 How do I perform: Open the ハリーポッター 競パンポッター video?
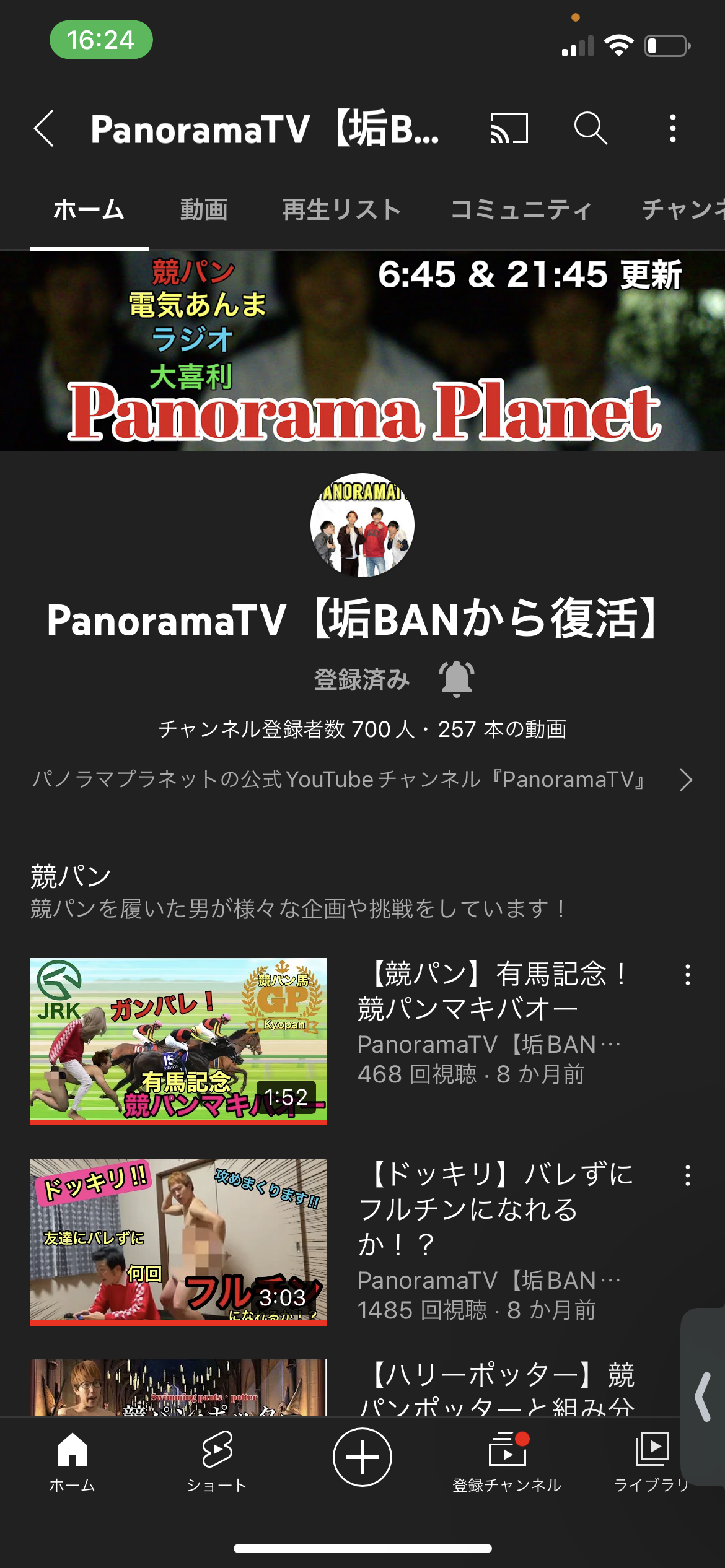tap(178, 1387)
